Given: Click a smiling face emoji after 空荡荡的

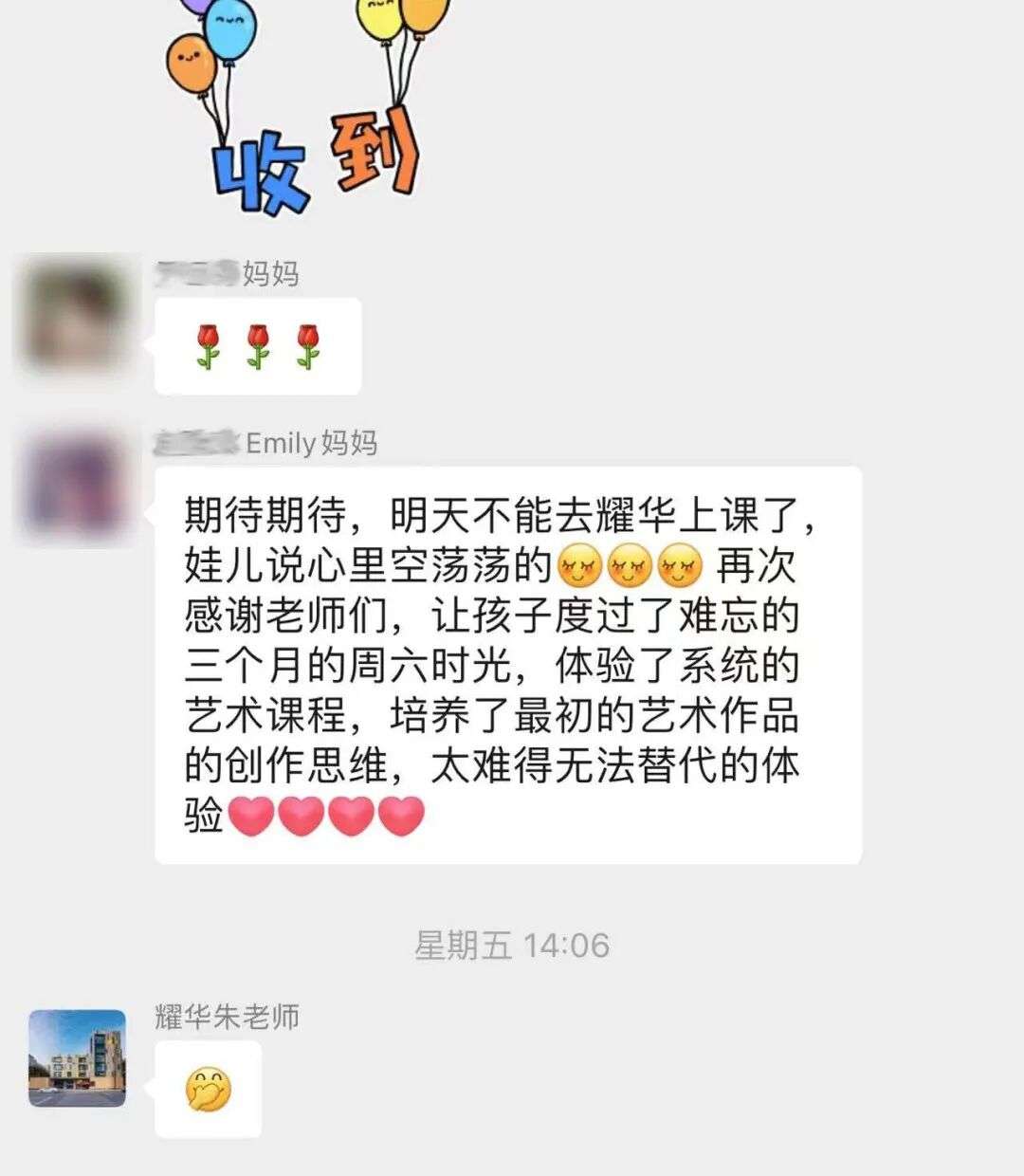Looking at the screenshot, I should tap(581, 564).
